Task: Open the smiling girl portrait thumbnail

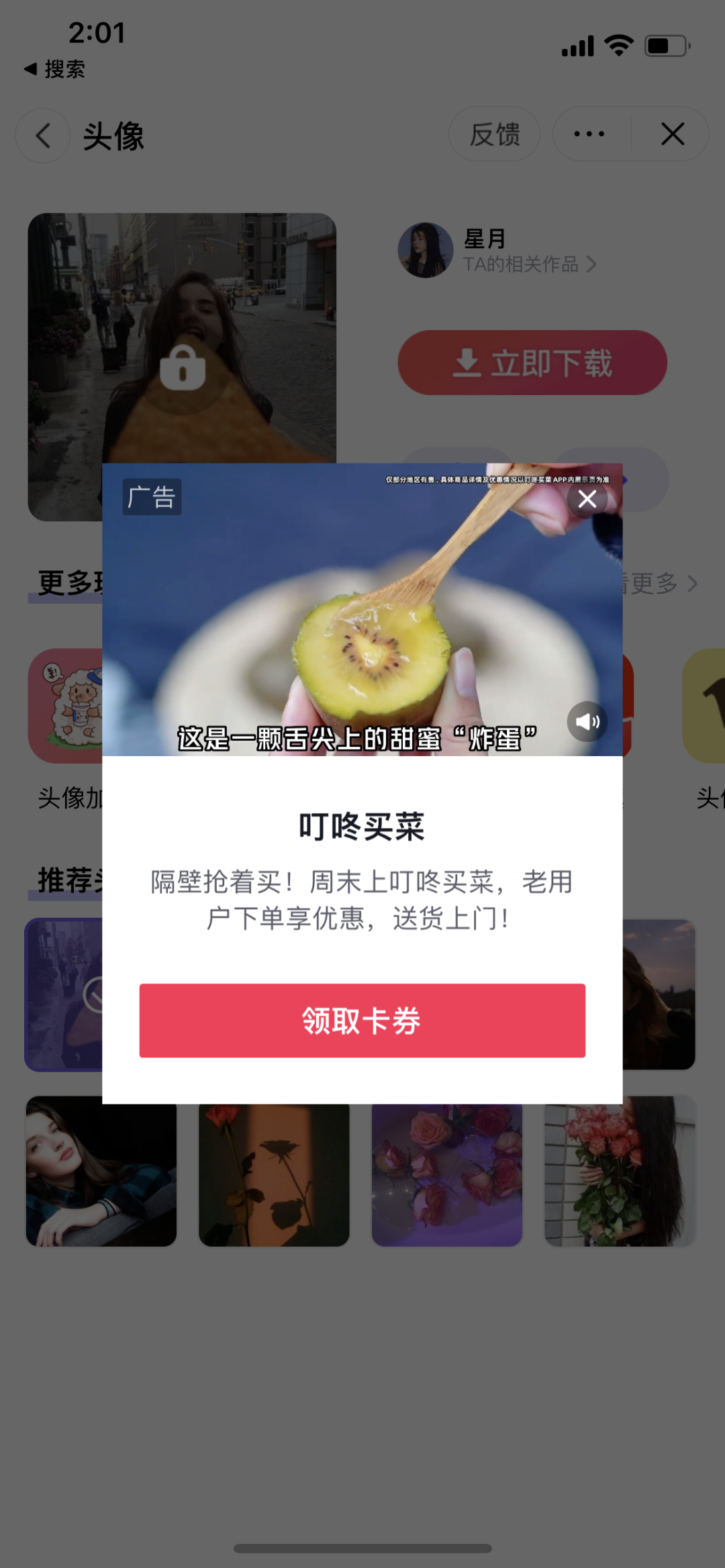Action: pos(101,1171)
